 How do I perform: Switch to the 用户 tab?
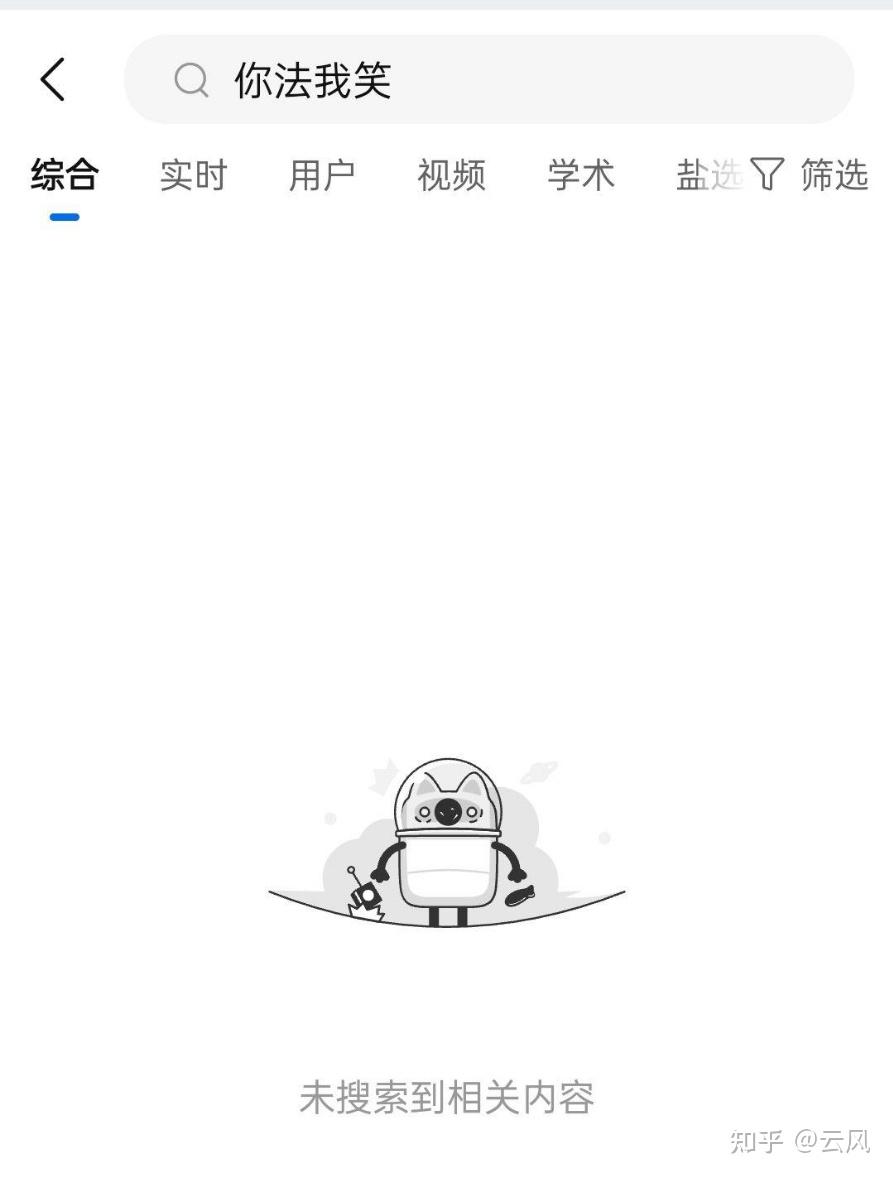click(x=322, y=176)
